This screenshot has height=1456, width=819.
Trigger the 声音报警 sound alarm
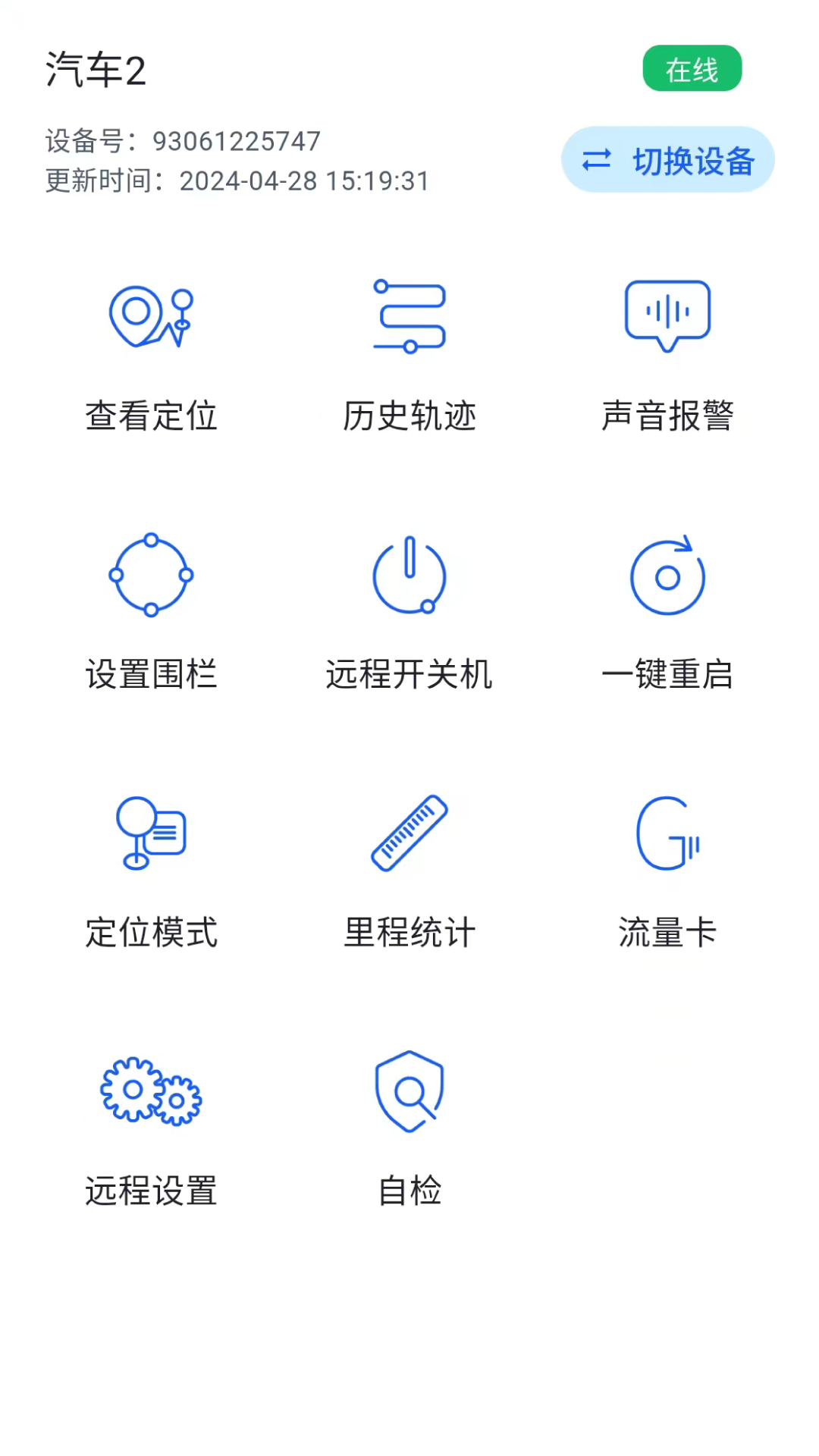click(x=667, y=356)
